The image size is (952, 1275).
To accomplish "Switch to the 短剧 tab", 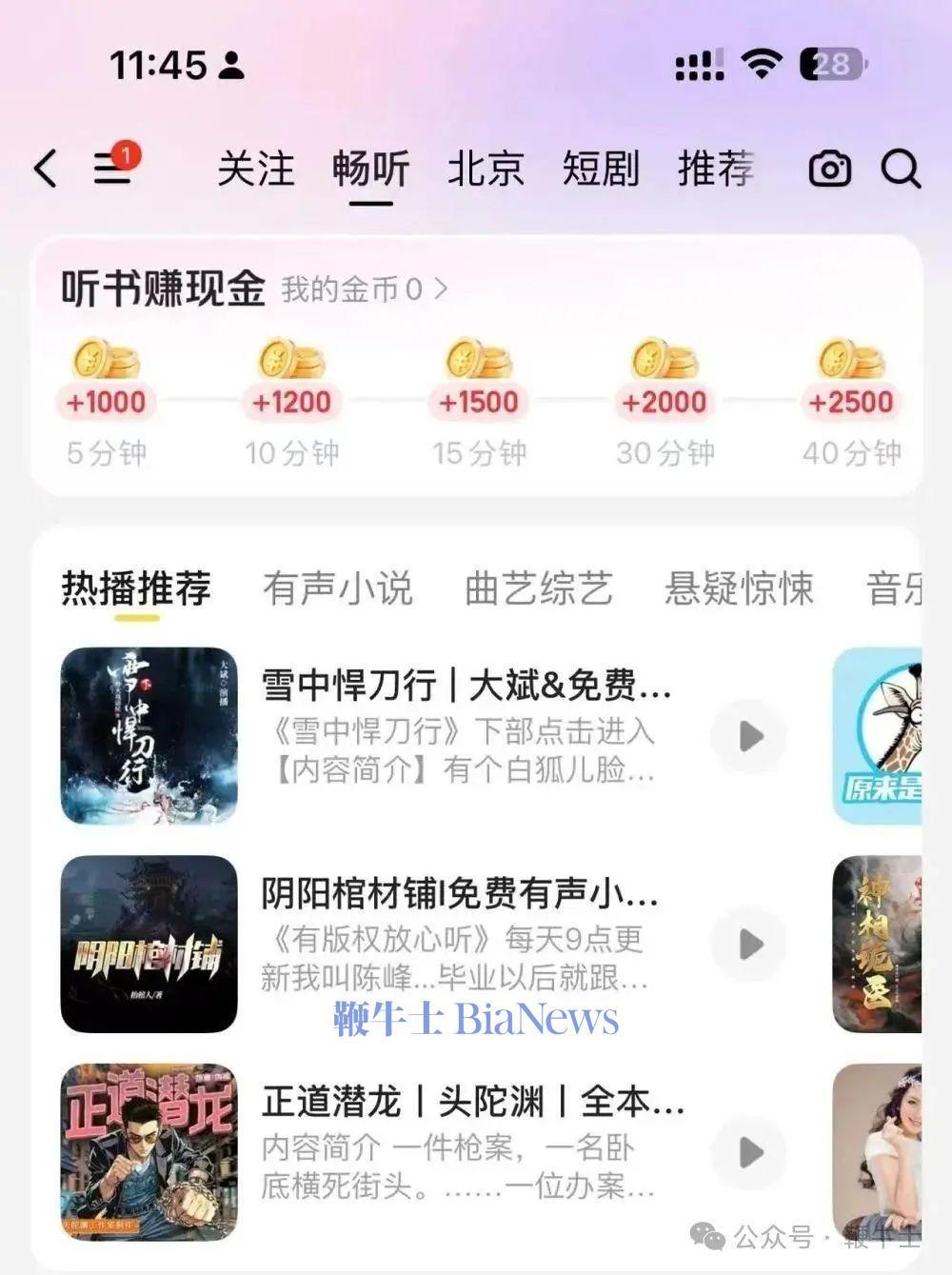I will (601, 169).
